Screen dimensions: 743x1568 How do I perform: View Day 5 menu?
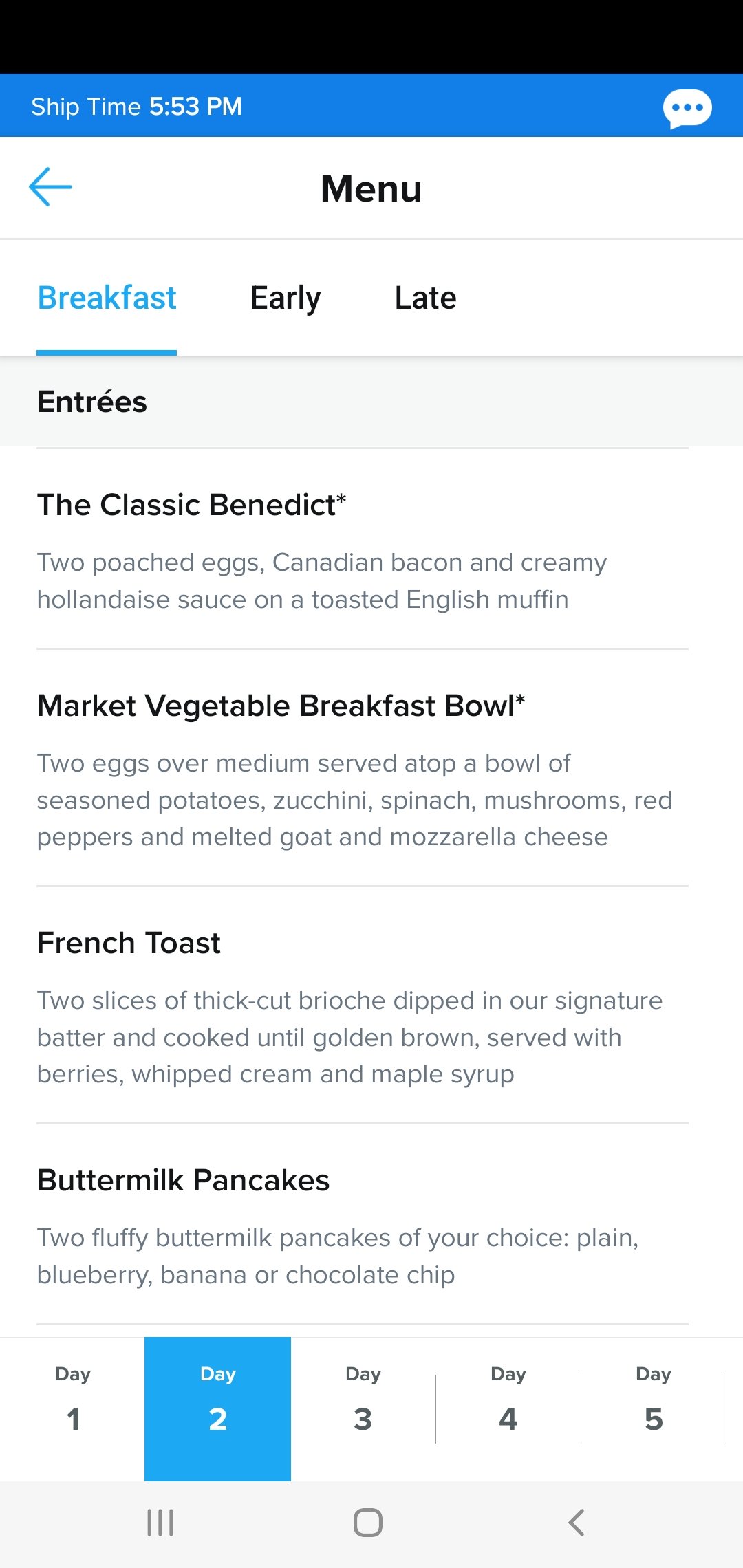pos(654,1408)
